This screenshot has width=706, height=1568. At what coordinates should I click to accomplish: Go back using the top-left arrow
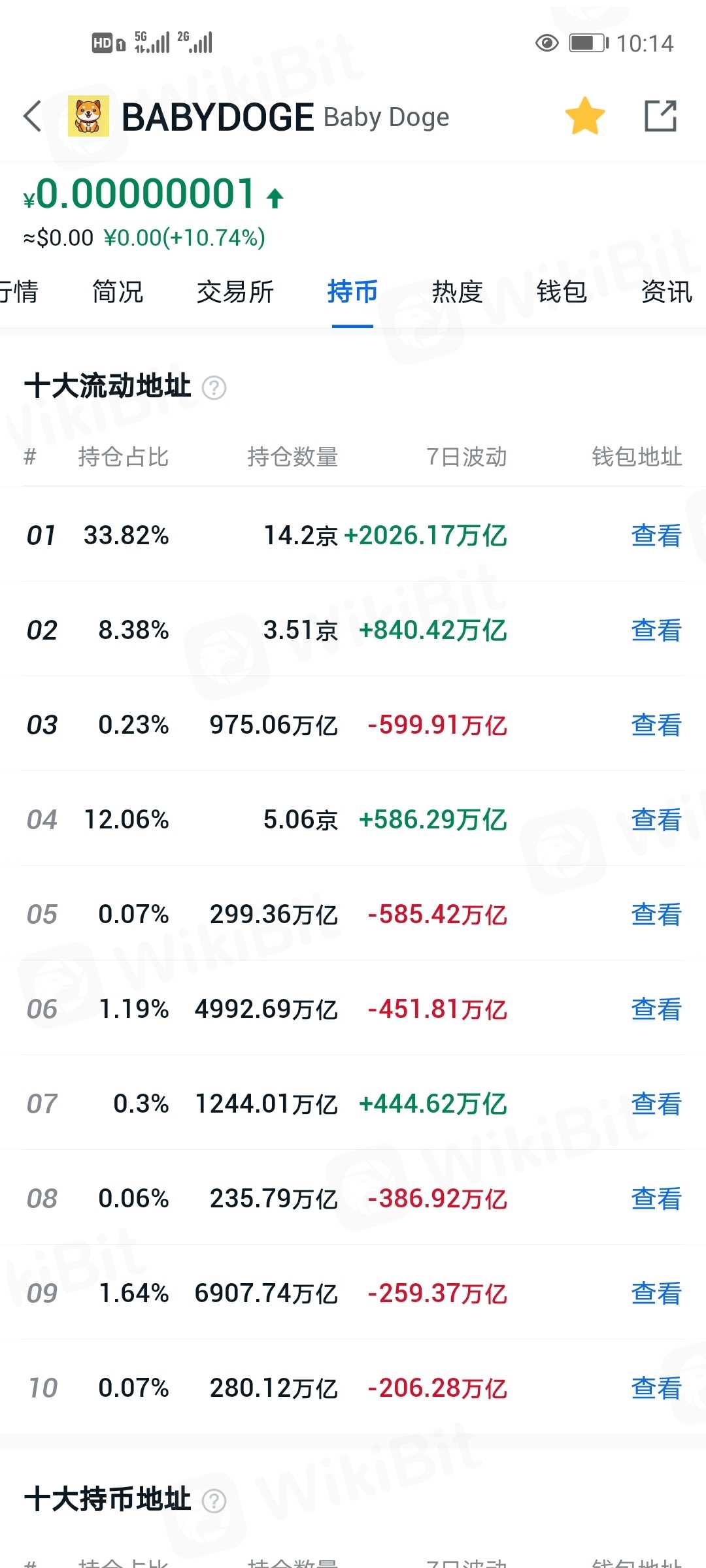pos(33,117)
